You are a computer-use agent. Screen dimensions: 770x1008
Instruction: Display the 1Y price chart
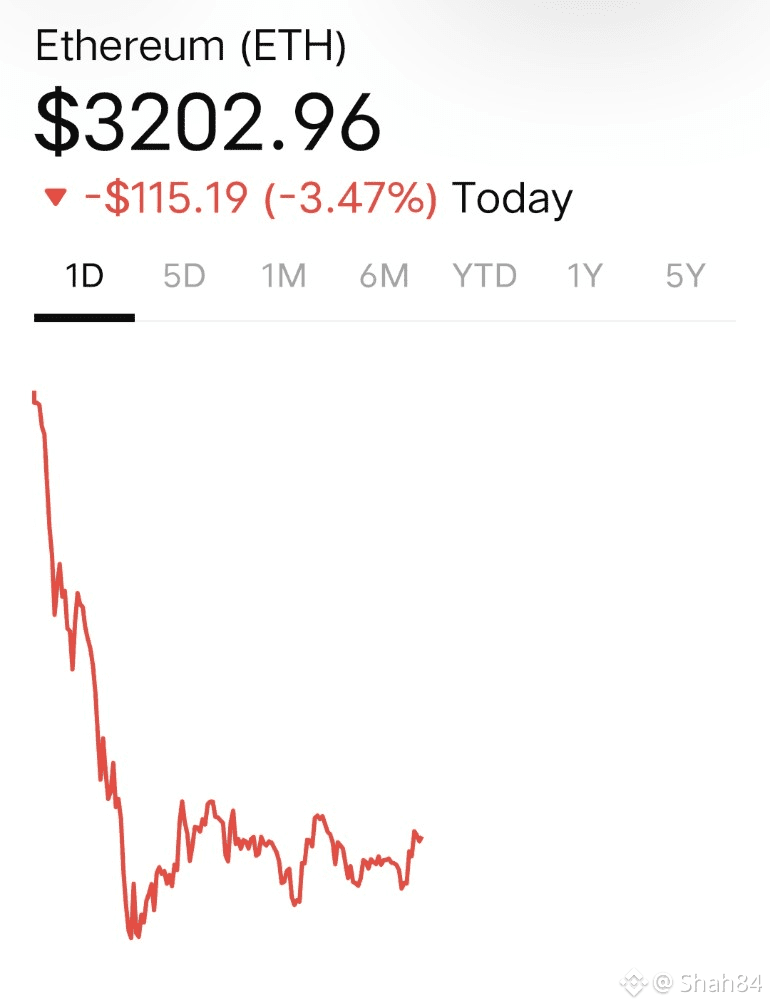pyautogui.click(x=586, y=275)
